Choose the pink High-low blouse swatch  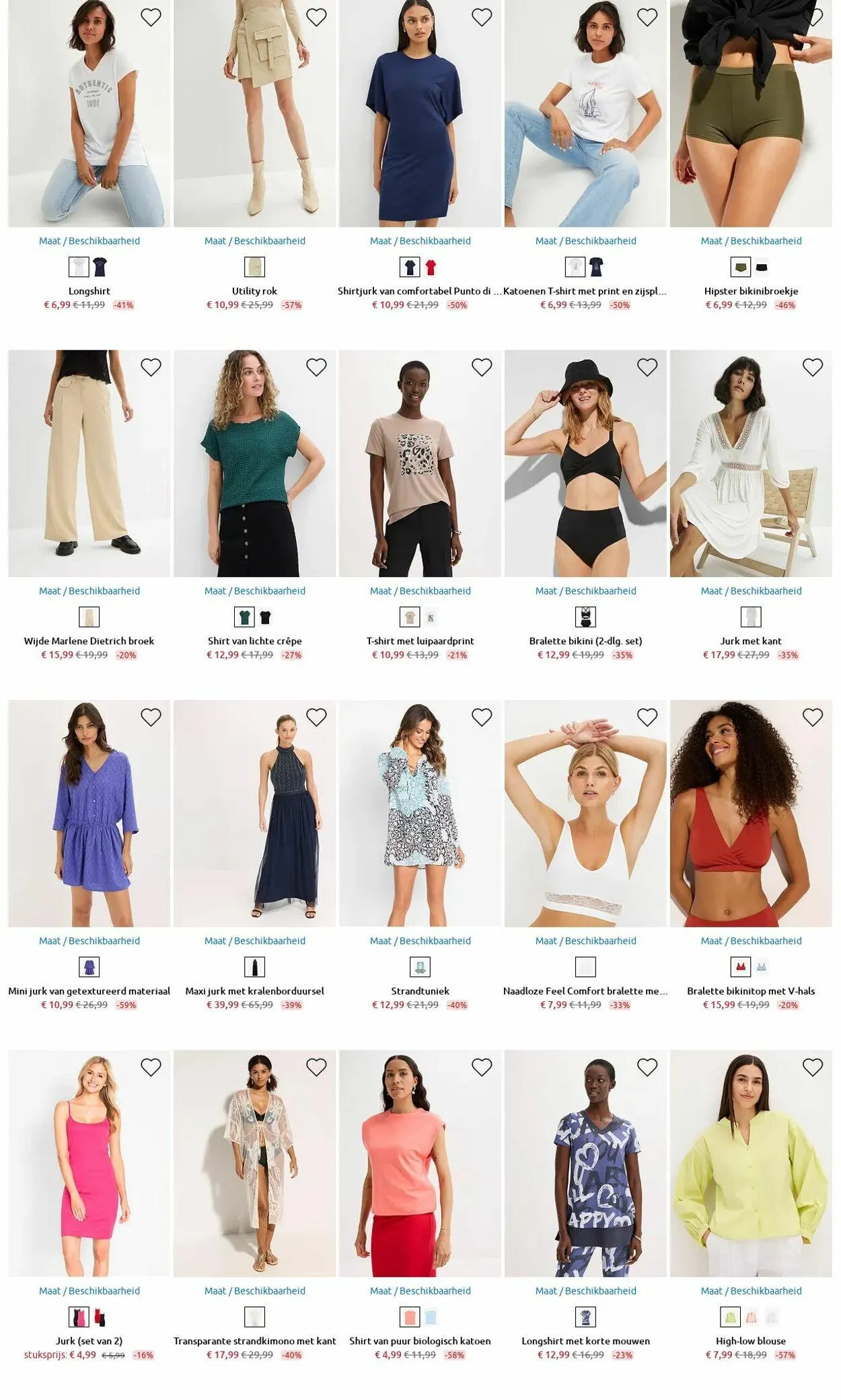(751, 1317)
